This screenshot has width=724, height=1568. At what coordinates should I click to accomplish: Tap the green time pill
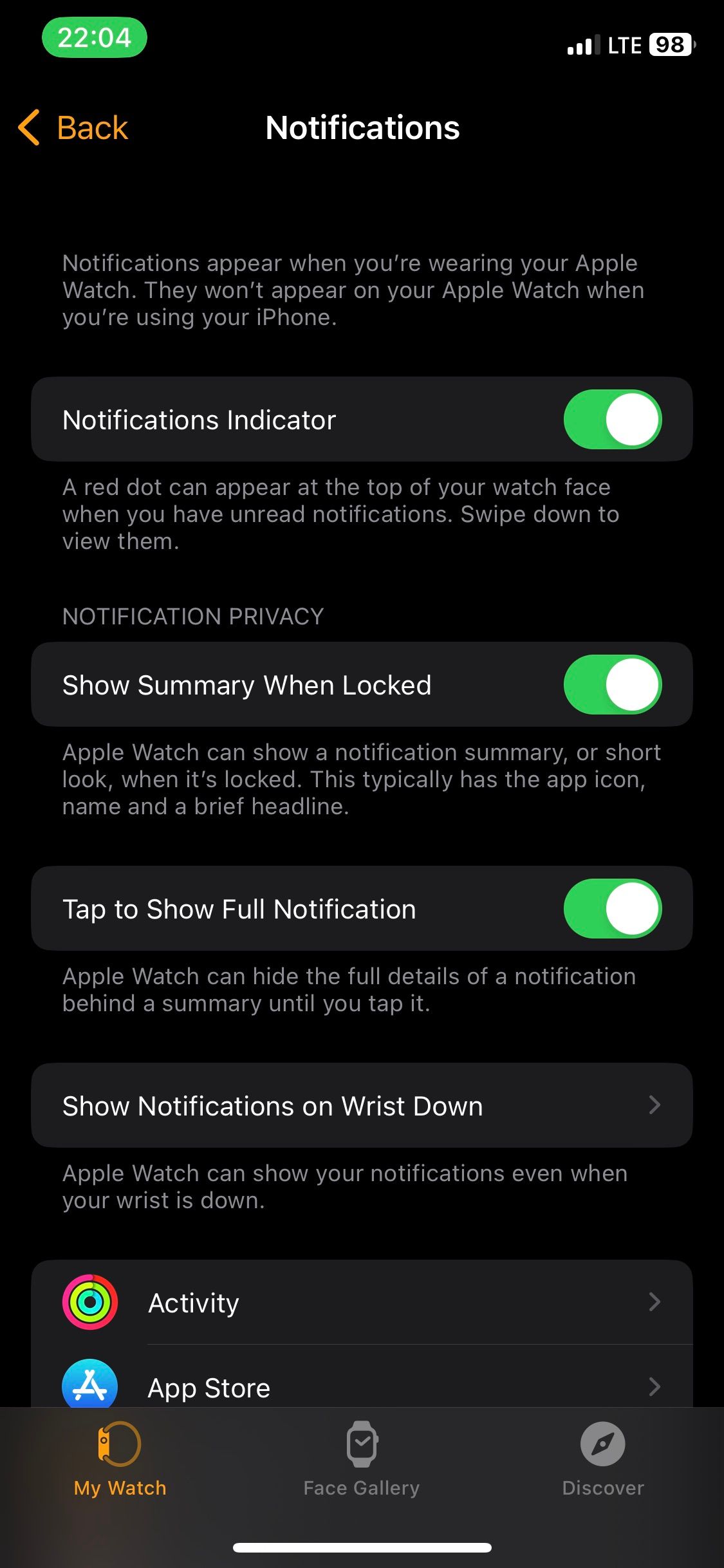(95, 39)
